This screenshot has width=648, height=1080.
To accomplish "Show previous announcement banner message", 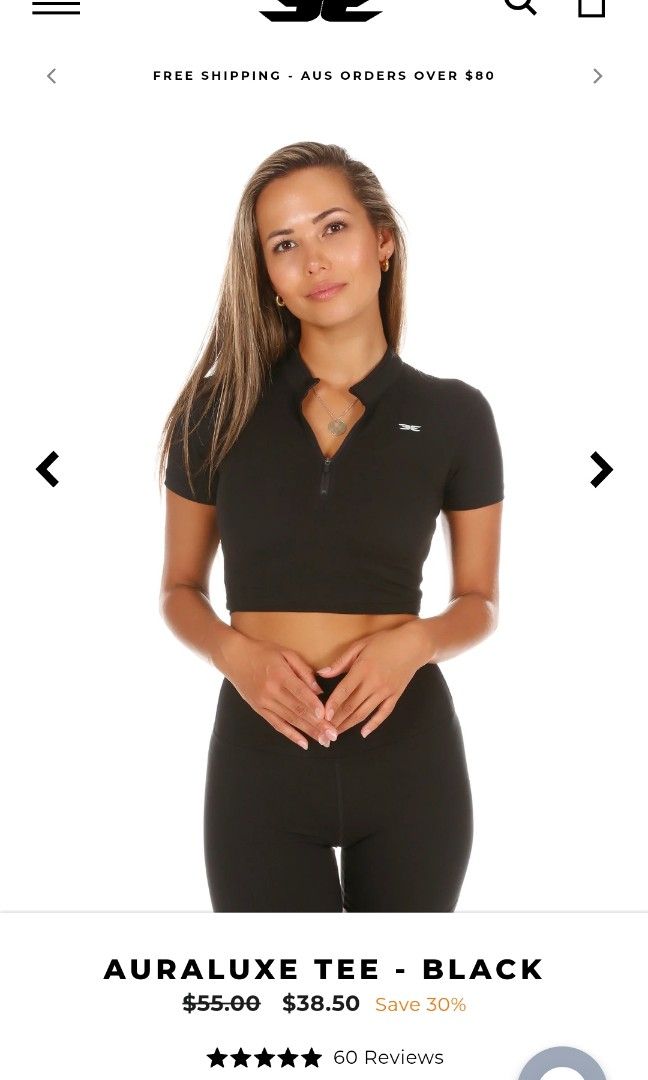I will tap(51, 76).
